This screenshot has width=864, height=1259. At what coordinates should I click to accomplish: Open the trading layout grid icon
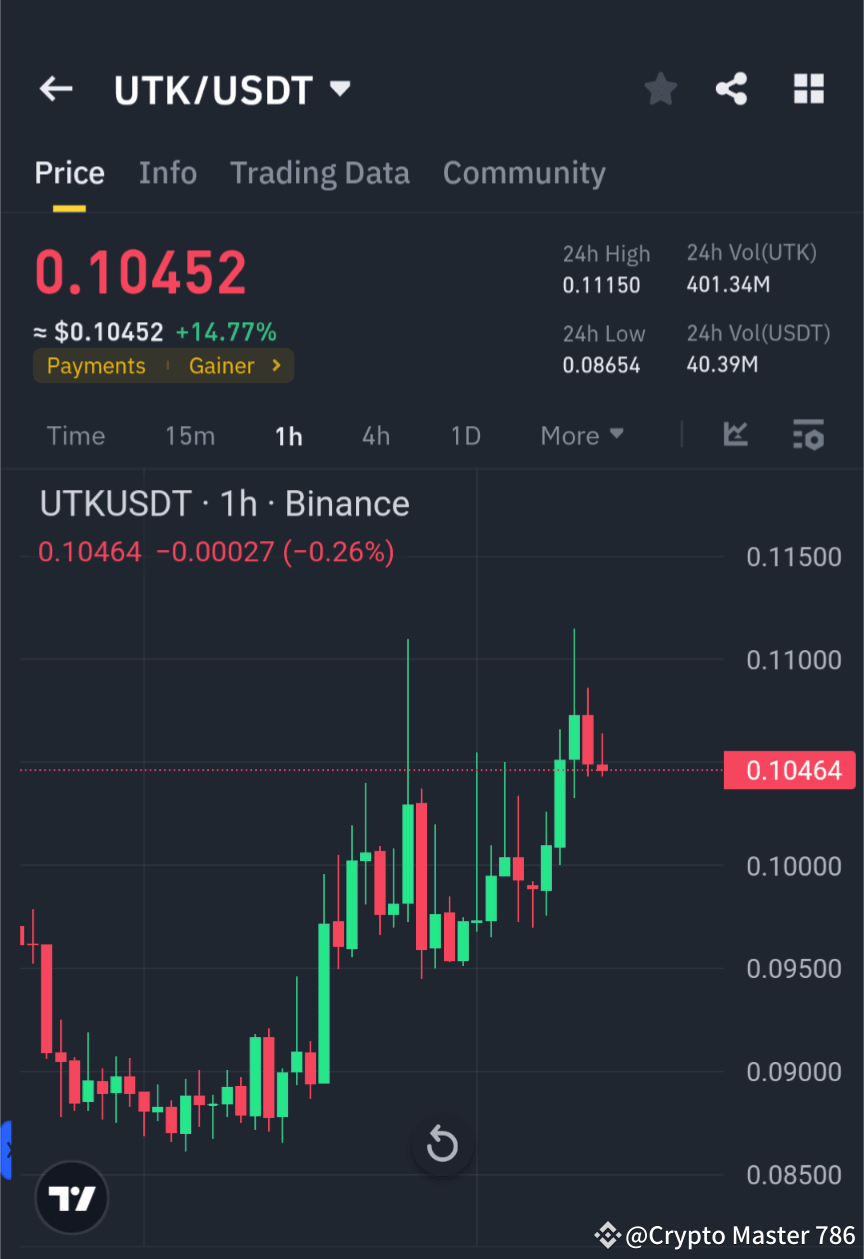pyautogui.click(x=808, y=89)
